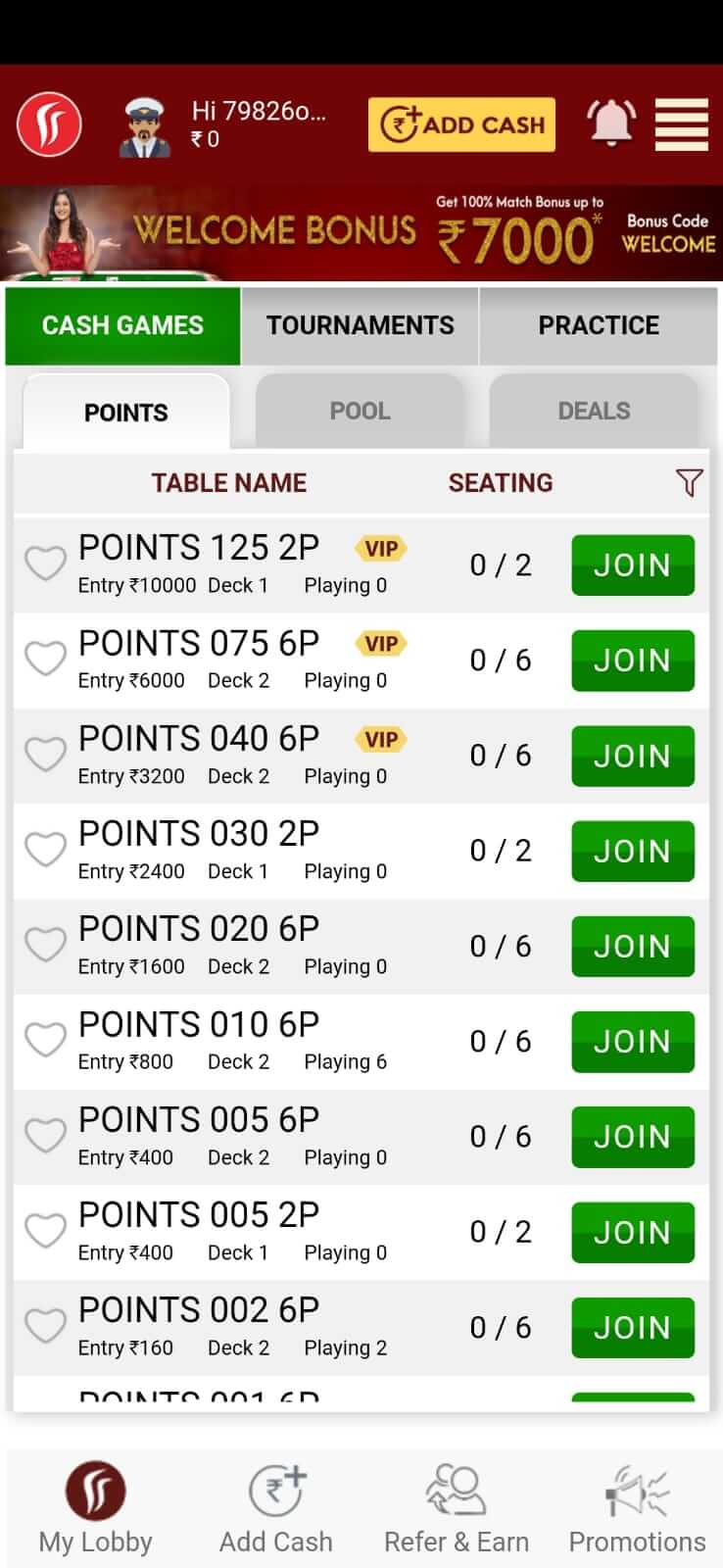Image resolution: width=723 pixels, height=1568 pixels.
Task: Open the hamburger menu
Action: 682,124
